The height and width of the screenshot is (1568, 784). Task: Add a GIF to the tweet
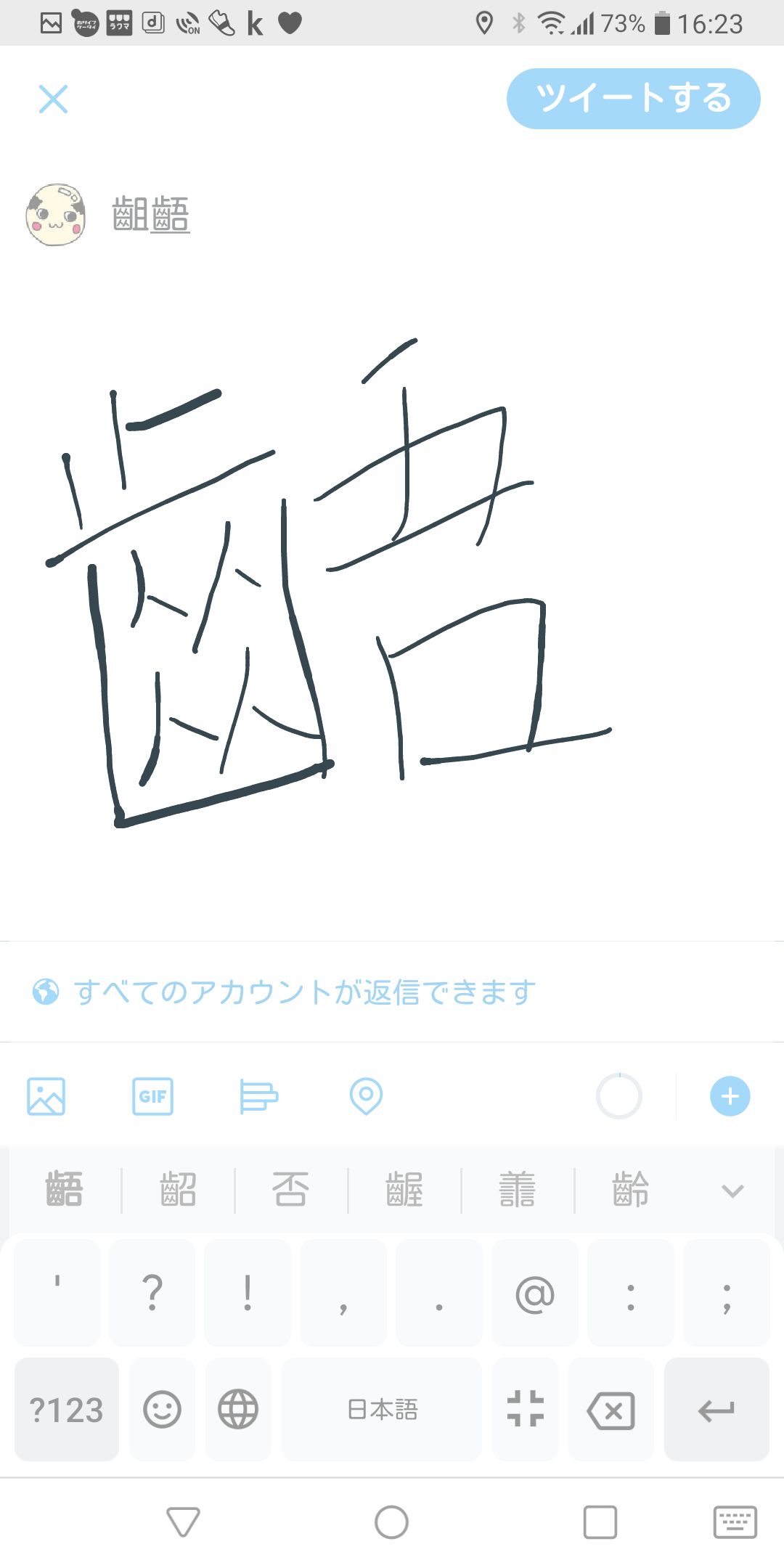[x=152, y=1096]
